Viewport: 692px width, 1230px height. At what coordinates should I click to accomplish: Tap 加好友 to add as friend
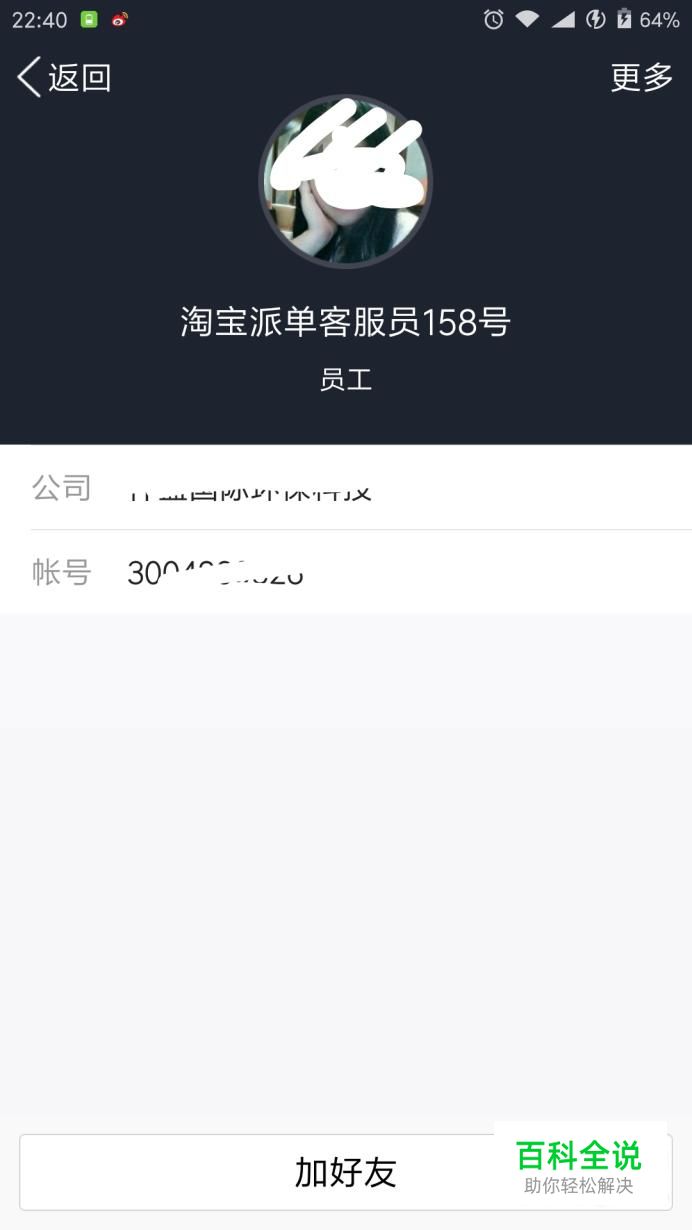pyautogui.click(x=345, y=1172)
